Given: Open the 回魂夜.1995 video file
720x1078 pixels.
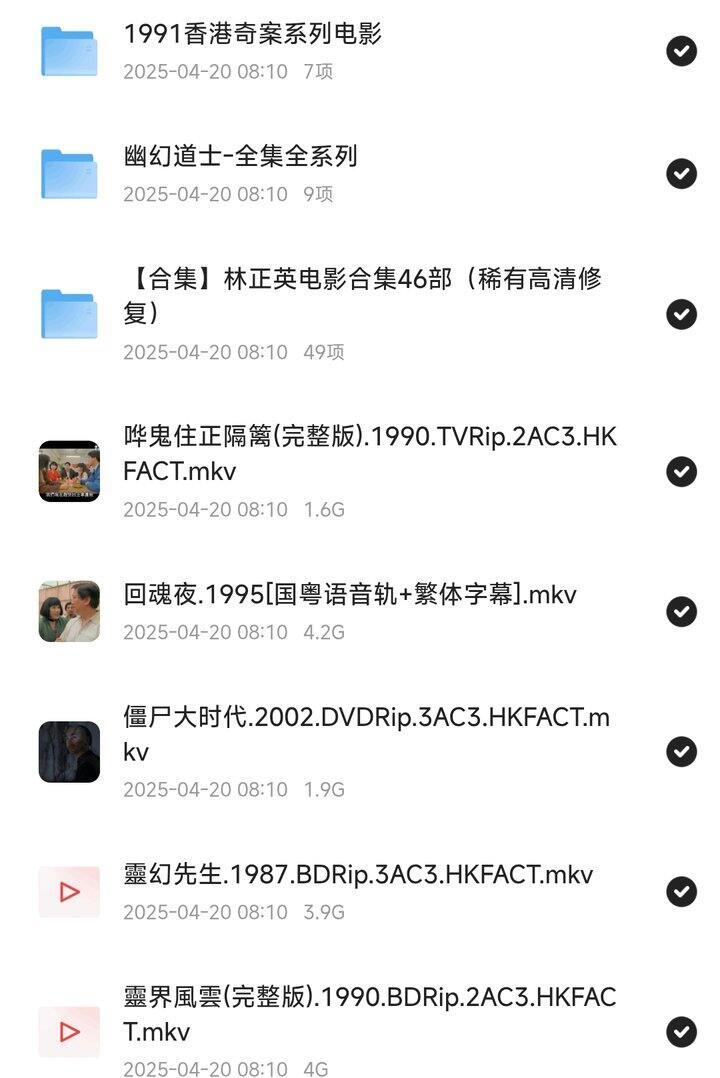Looking at the screenshot, I should (350, 595).
